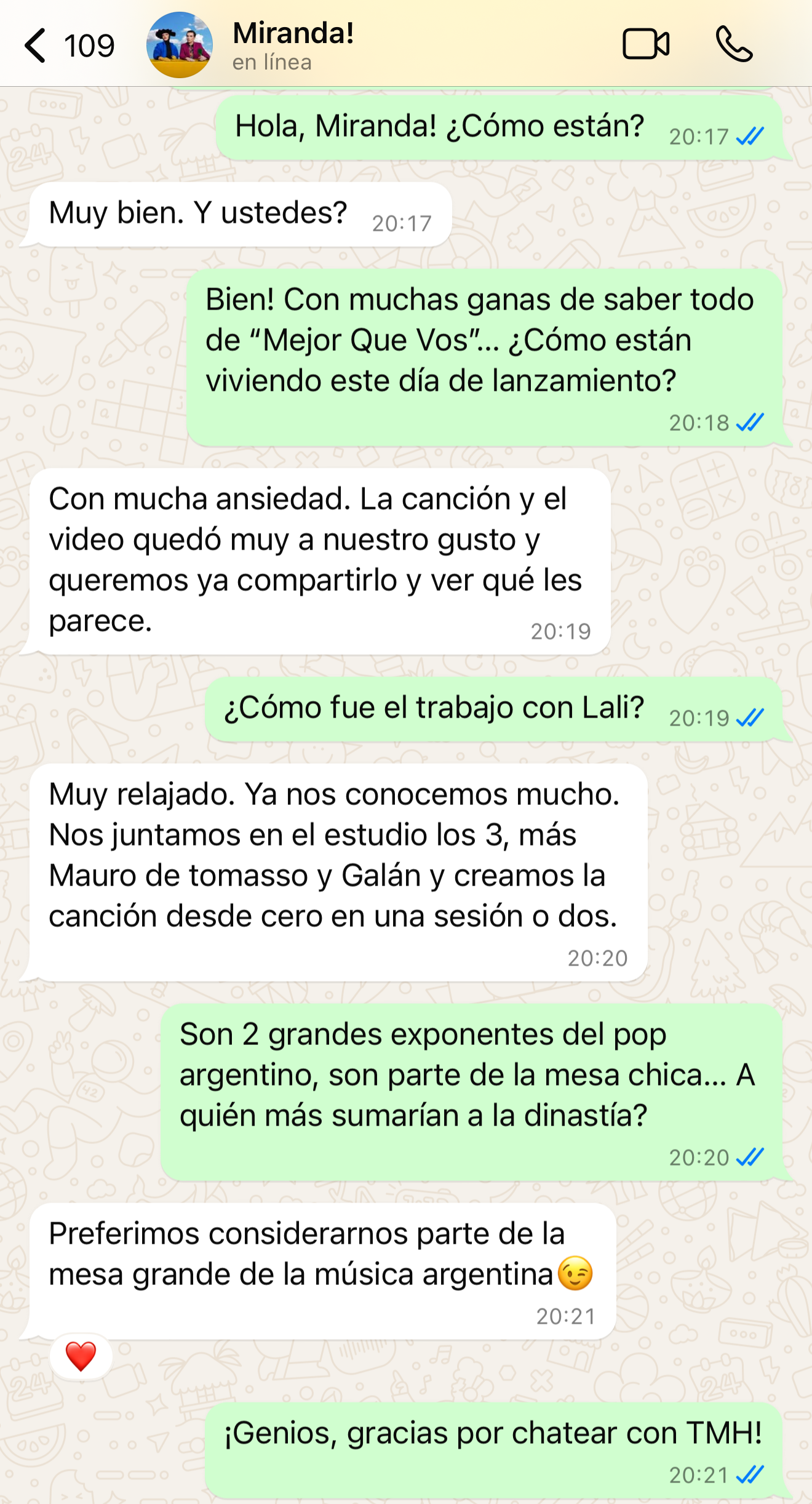Start a voice call with Miranda!
812x1504 pixels.
734,44
